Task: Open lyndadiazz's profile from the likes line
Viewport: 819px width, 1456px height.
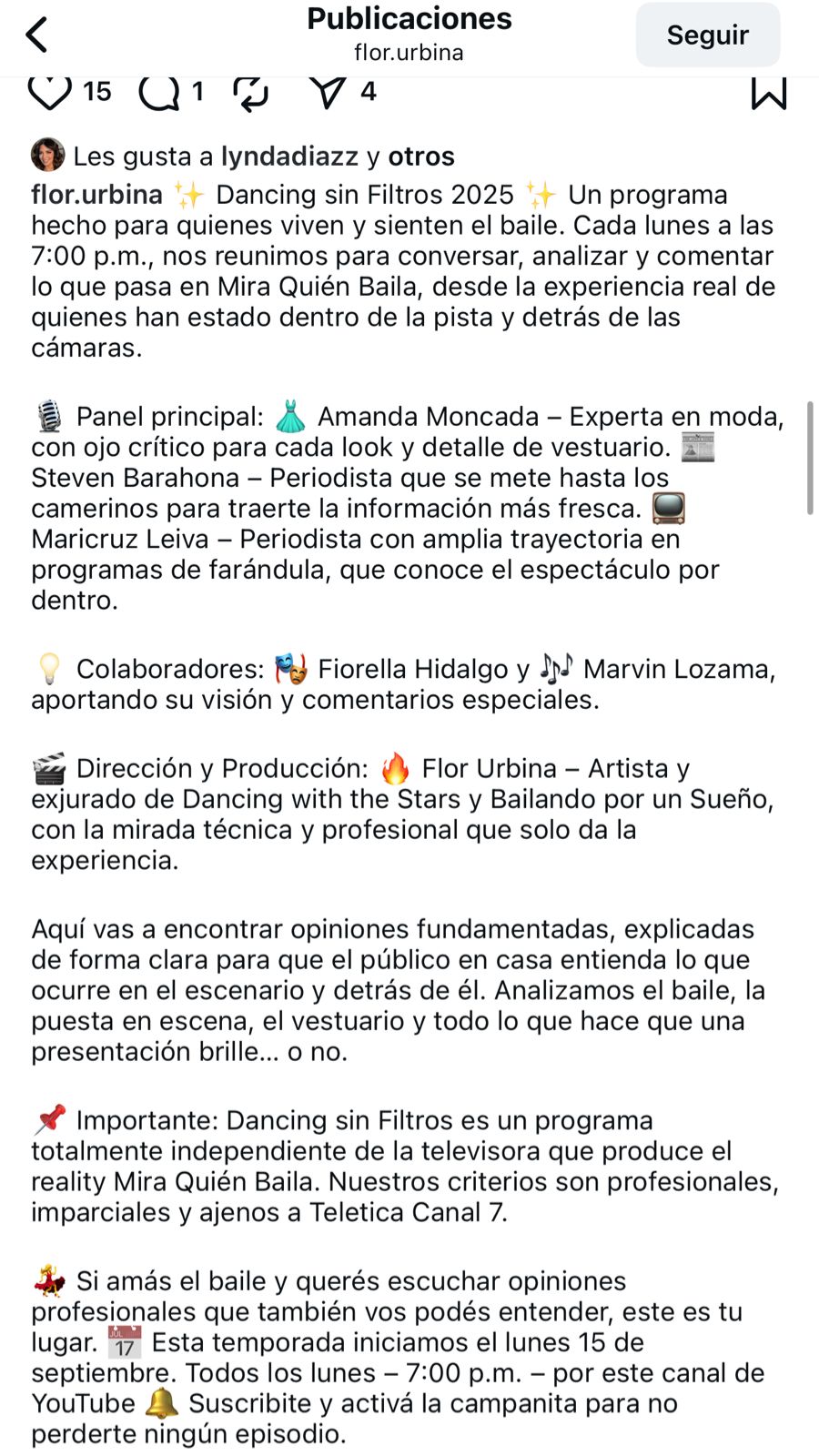Action: (289, 157)
